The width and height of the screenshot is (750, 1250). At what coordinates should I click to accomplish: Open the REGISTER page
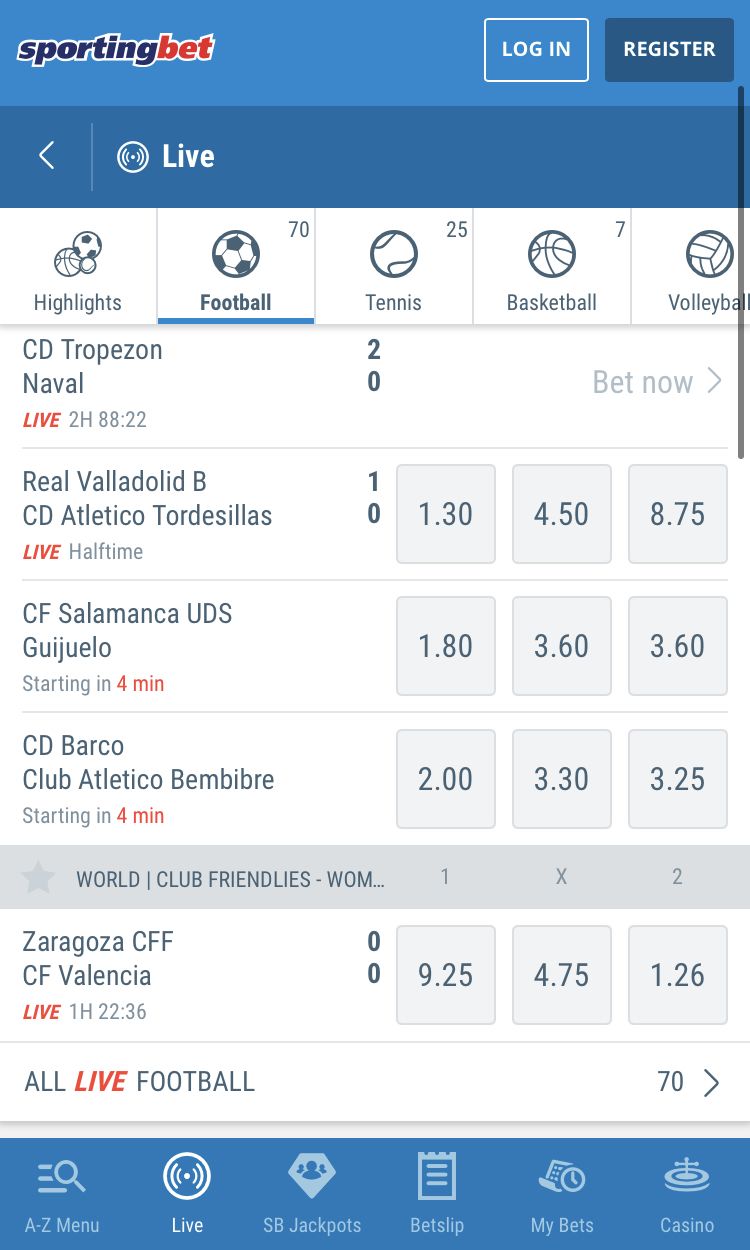[669, 49]
